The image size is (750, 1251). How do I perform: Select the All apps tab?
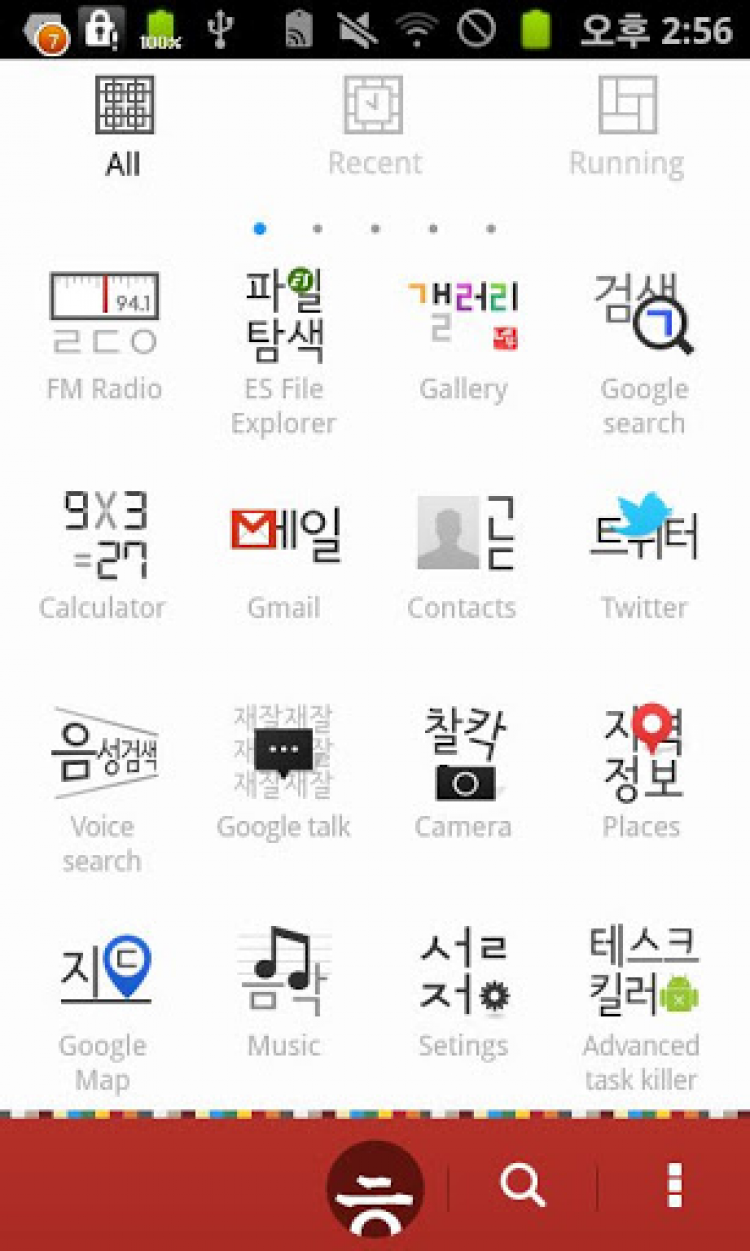coord(124,125)
